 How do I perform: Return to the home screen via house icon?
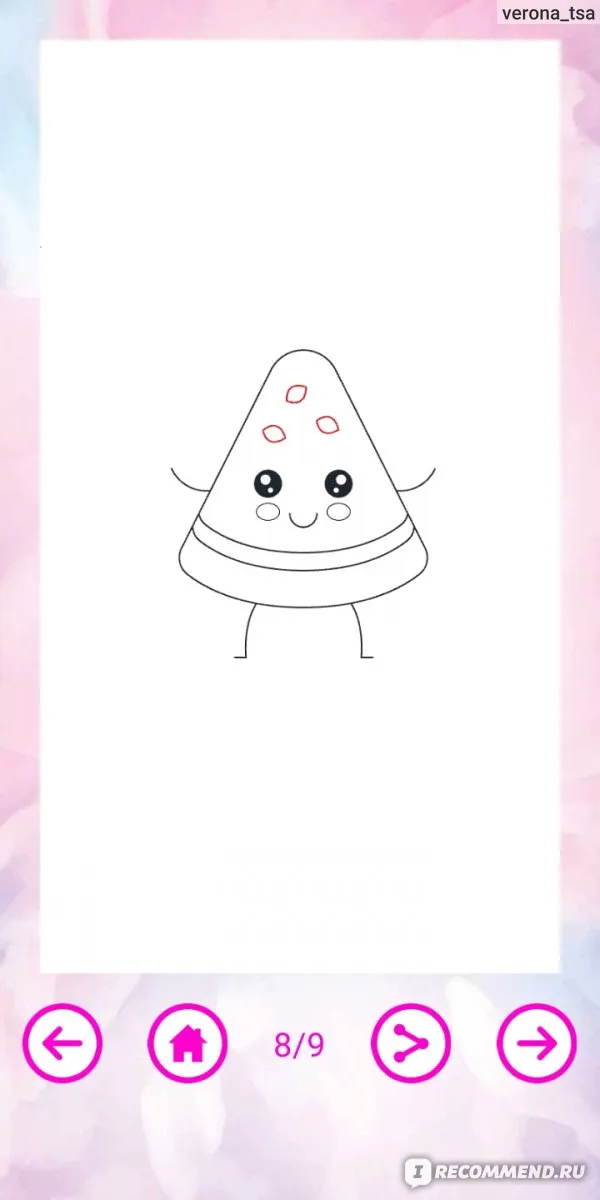pyautogui.click(x=187, y=1044)
